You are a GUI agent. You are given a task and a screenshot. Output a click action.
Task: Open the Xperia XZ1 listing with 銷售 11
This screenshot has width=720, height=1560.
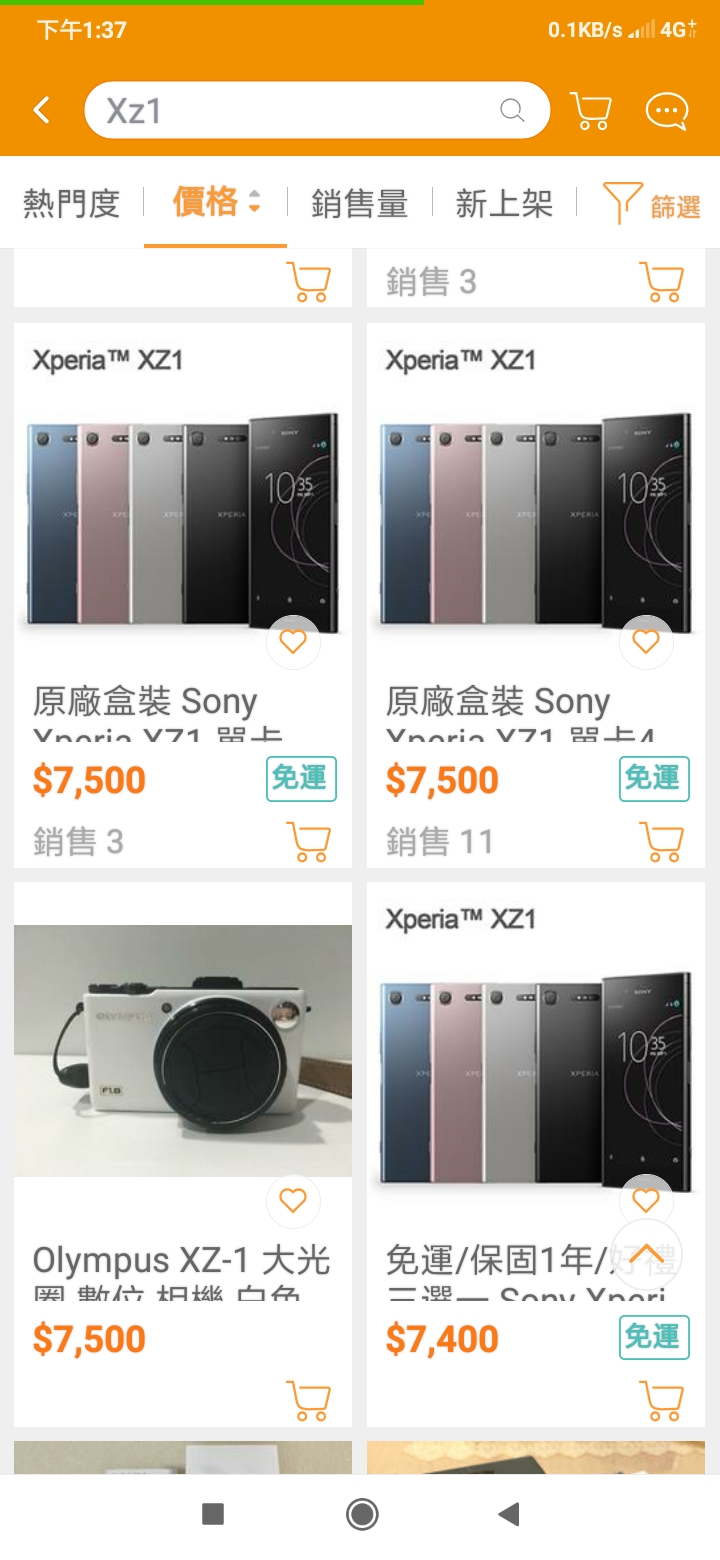[535, 520]
